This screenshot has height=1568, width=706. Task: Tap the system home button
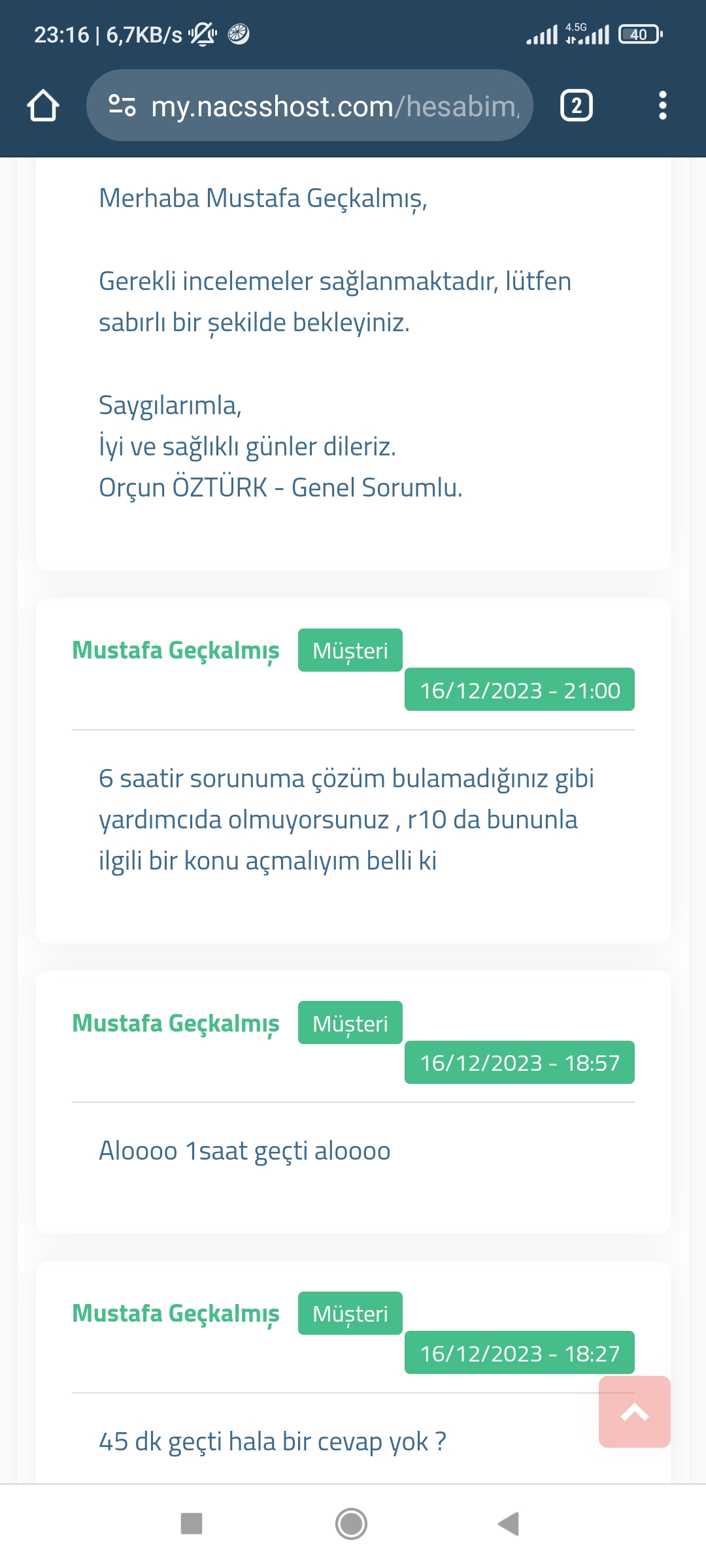[x=352, y=1524]
